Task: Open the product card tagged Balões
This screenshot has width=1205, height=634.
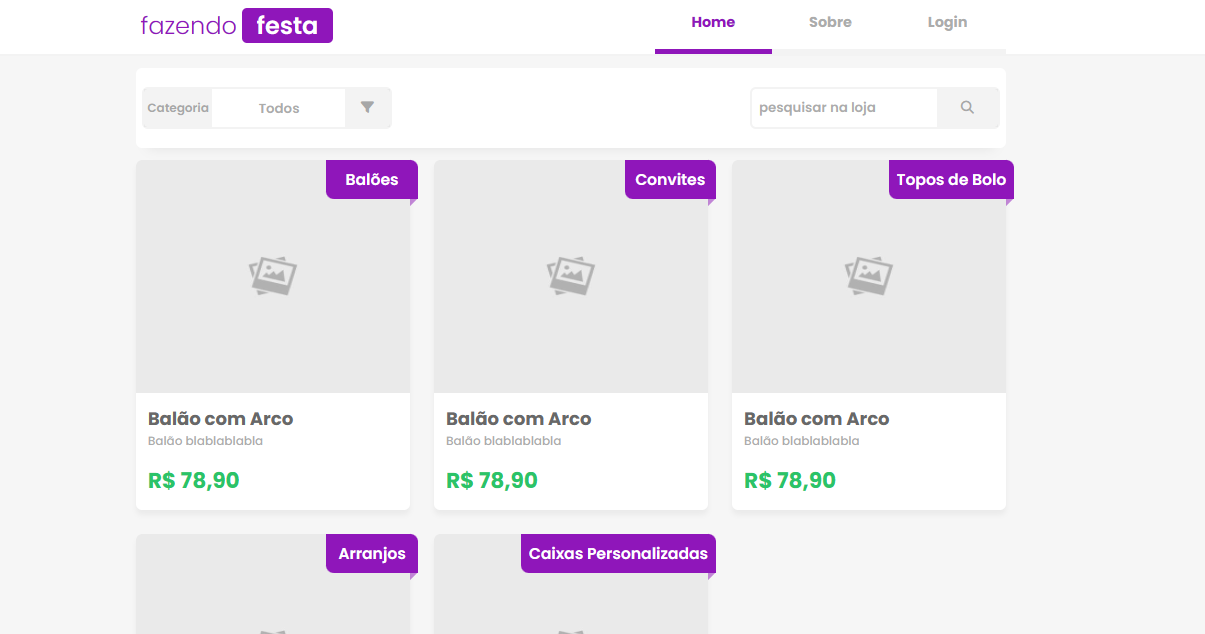Action: (x=273, y=335)
